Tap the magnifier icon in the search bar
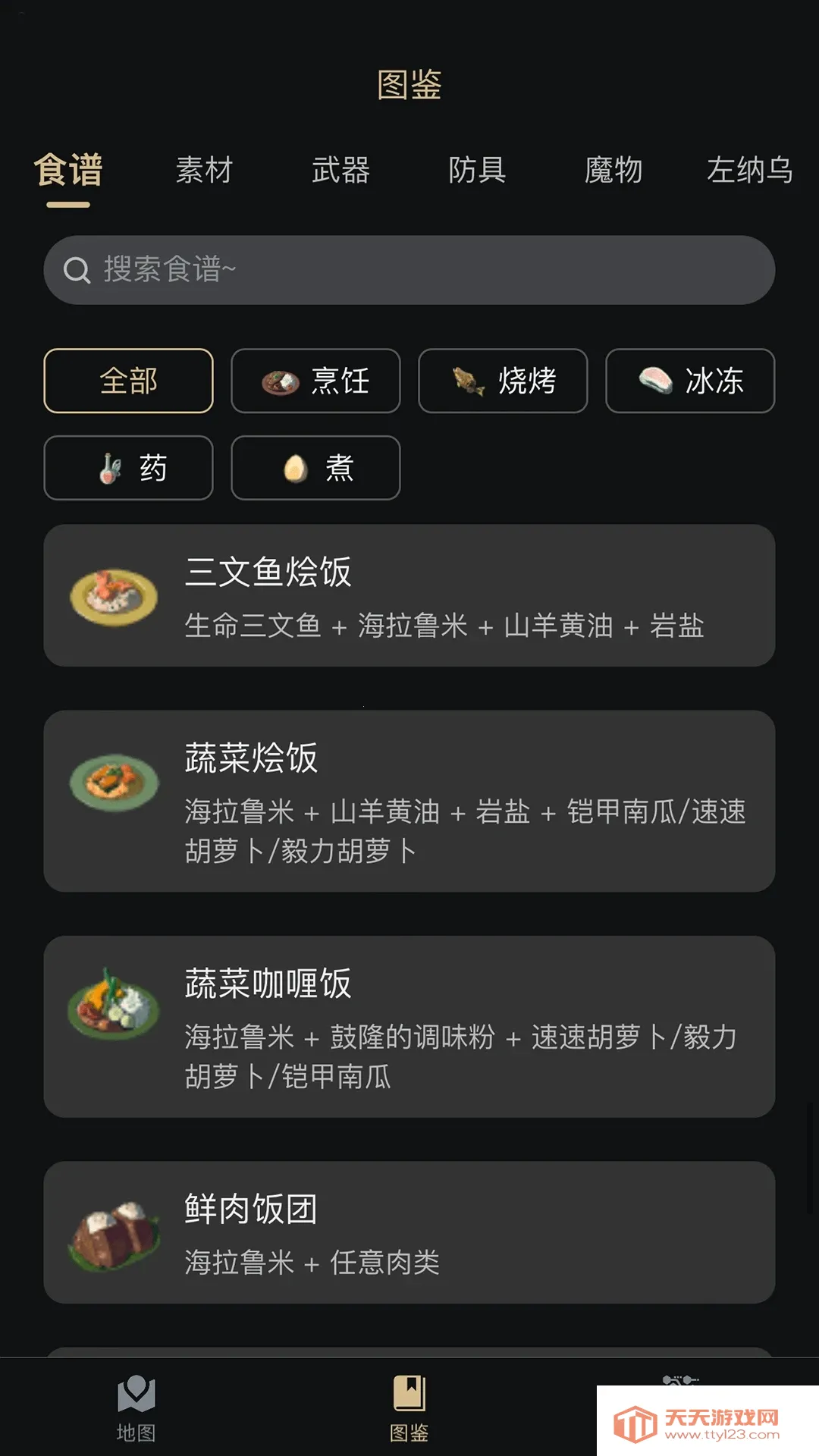819x1456 pixels. (x=78, y=269)
